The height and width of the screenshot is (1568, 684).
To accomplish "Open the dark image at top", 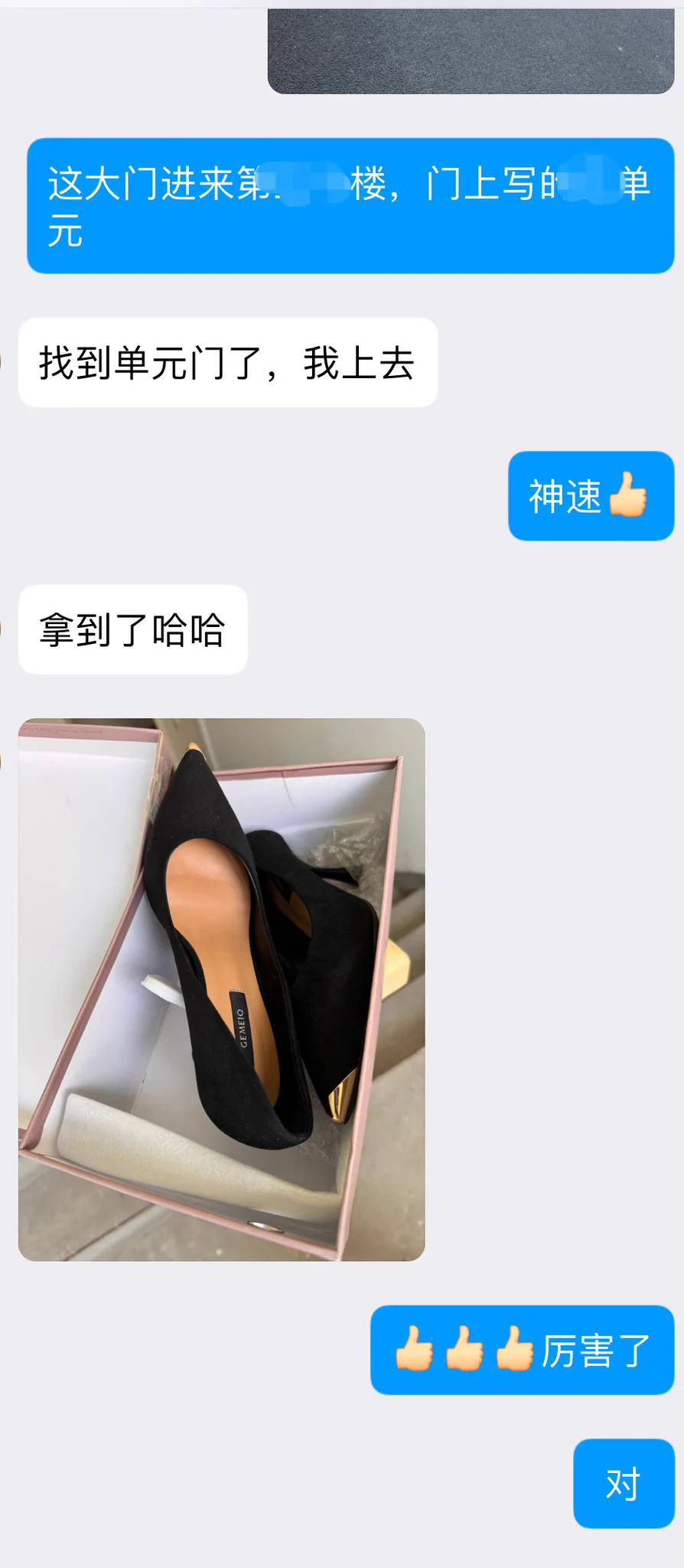I will pyautogui.click(x=471, y=51).
